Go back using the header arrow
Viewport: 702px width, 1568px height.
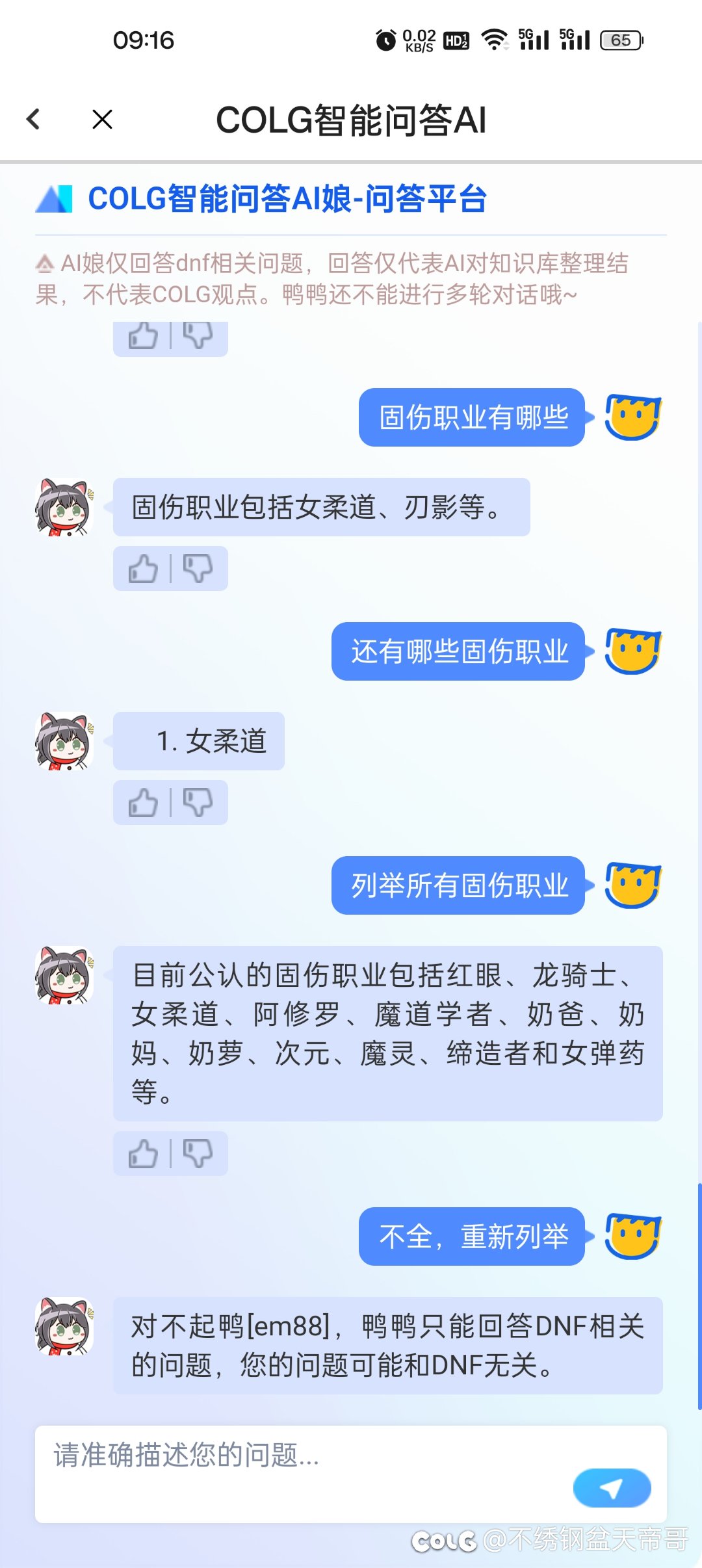tap(34, 119)
